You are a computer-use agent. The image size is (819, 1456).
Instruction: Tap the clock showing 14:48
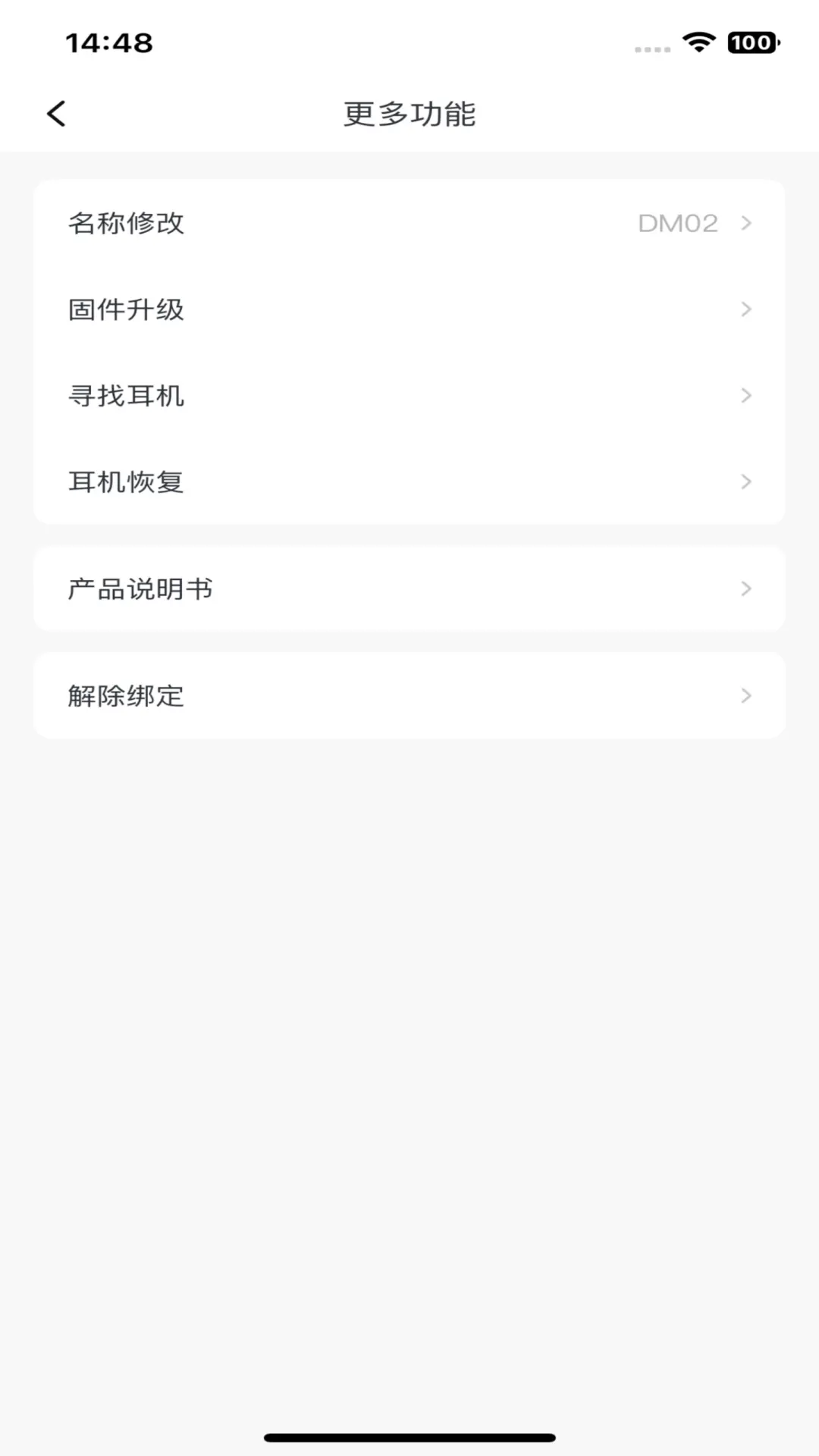(111, 43)
